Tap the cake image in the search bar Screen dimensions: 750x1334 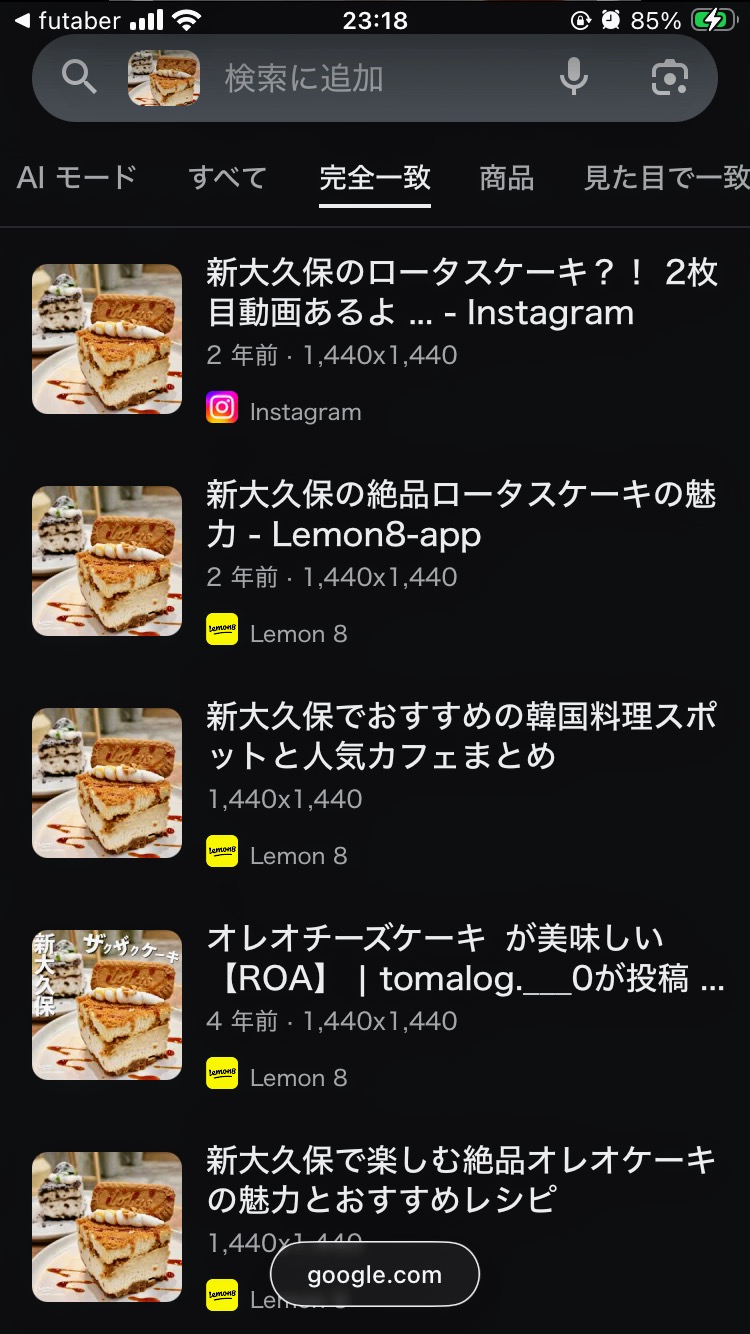point(164,78)
